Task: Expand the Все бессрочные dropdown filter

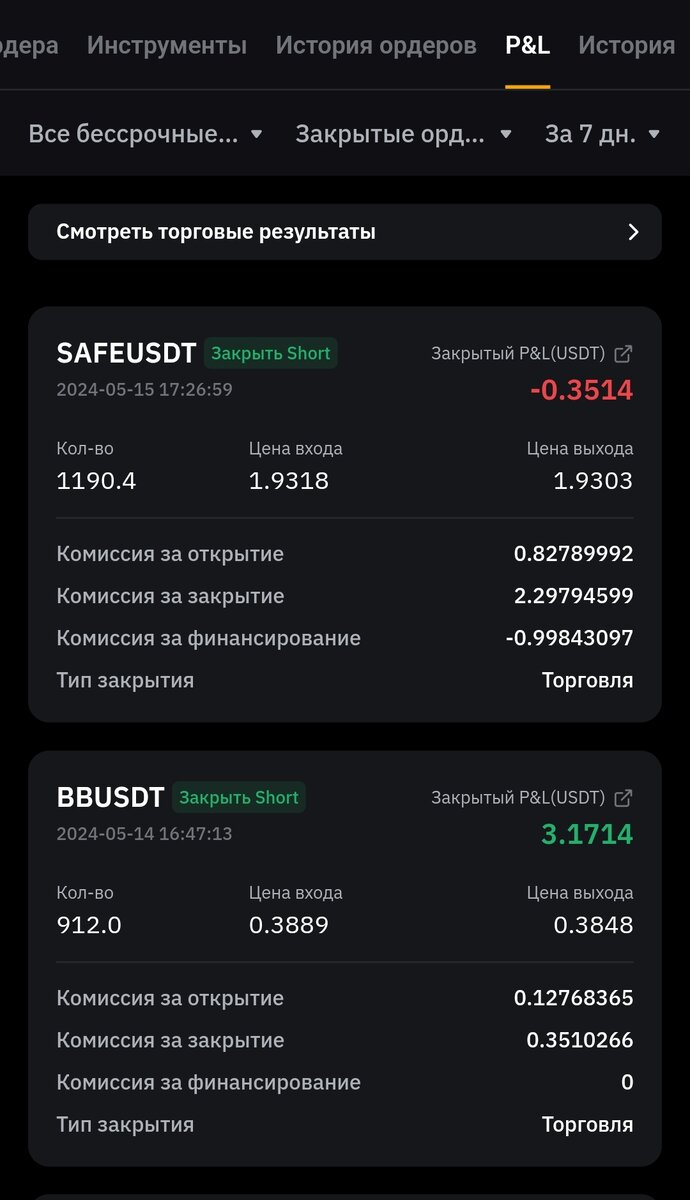Action: [146, 134]
